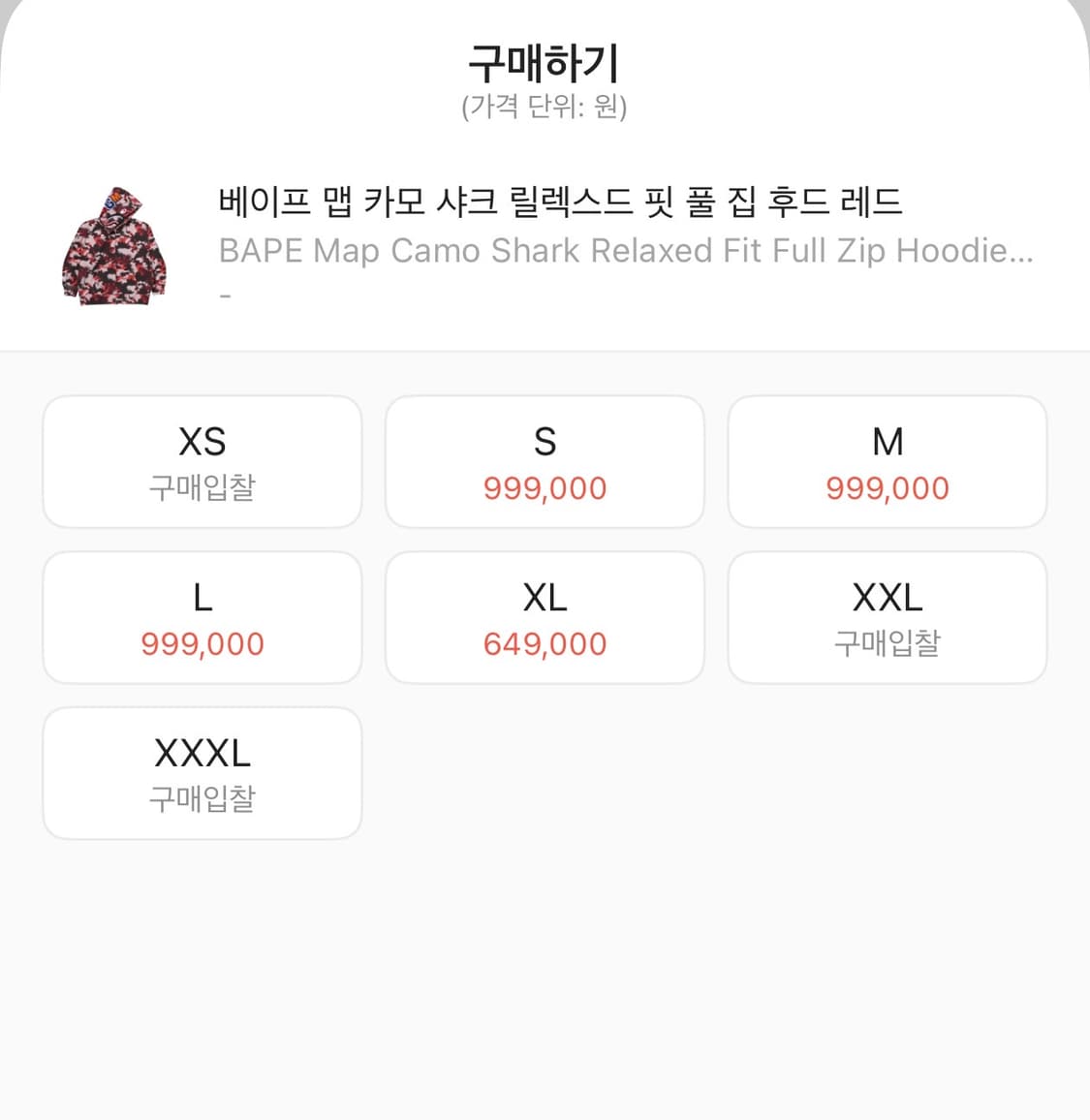
Task: Select size XXXL marked 구매입찰
Action: pos(202,772)
